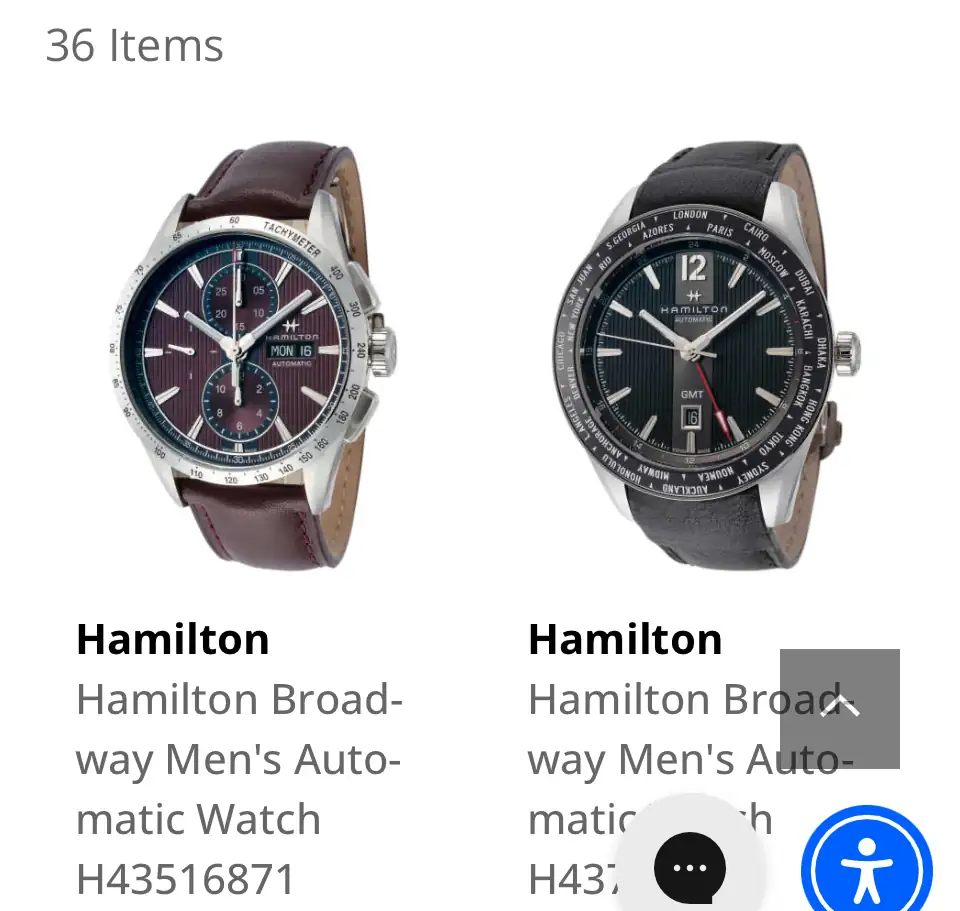The width and height of the screenshot is (960, 911).
Task: Open the black Hamilton Broadway GMT watch image
Action: point(705,355)
